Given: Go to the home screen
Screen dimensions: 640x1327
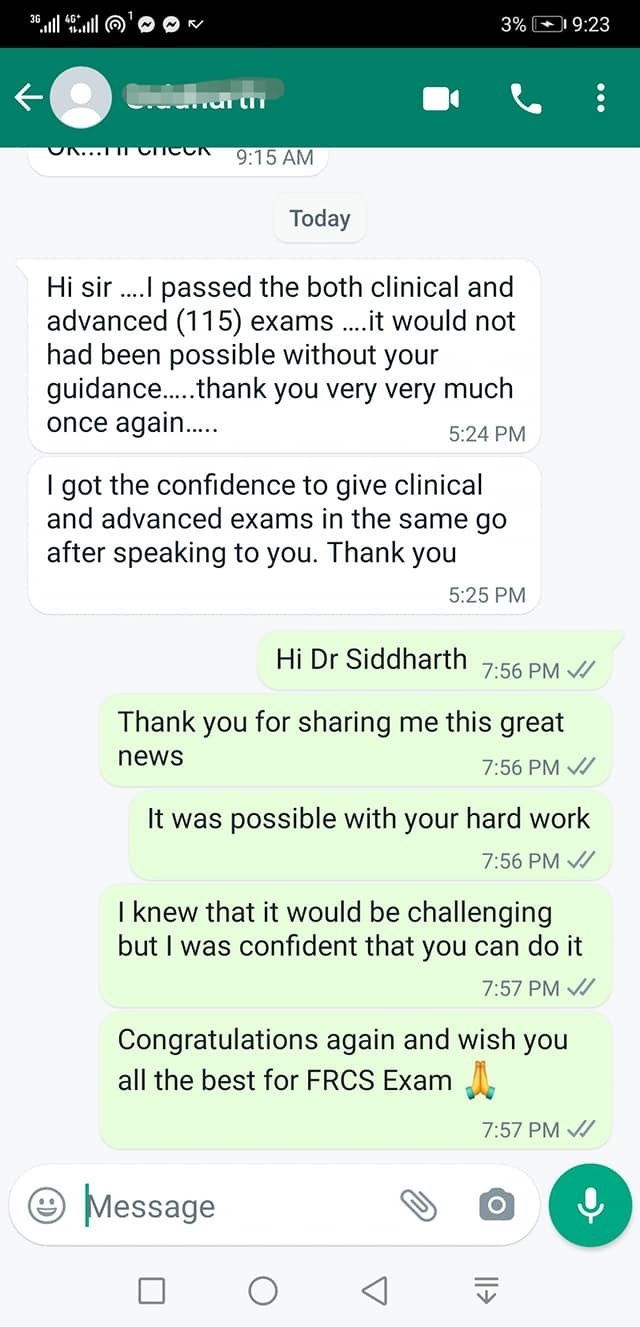Looking at the screenshot, I should [263, 1291].
